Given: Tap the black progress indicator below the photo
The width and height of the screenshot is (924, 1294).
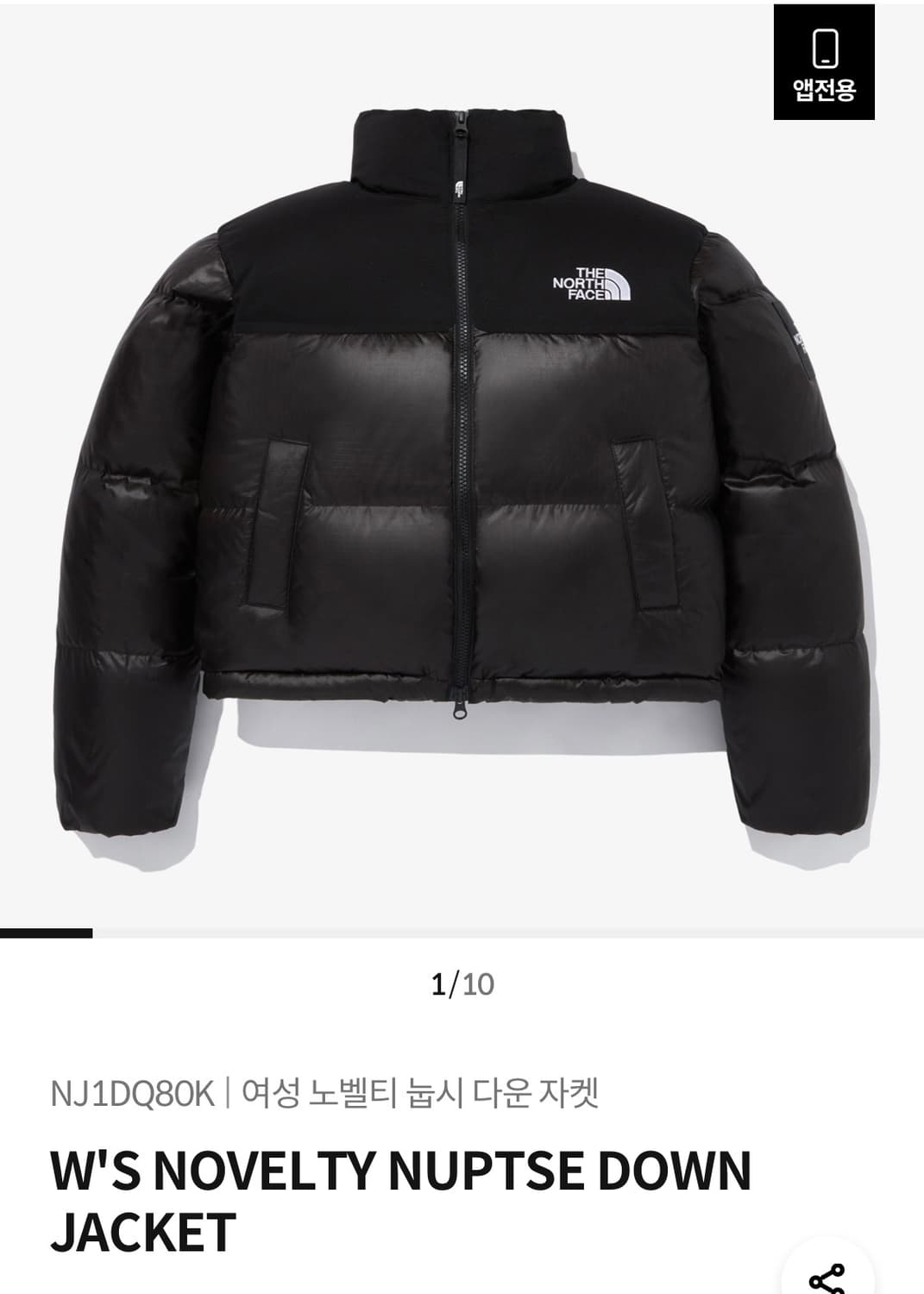Looking at the screenshot, I should point(47,933).
